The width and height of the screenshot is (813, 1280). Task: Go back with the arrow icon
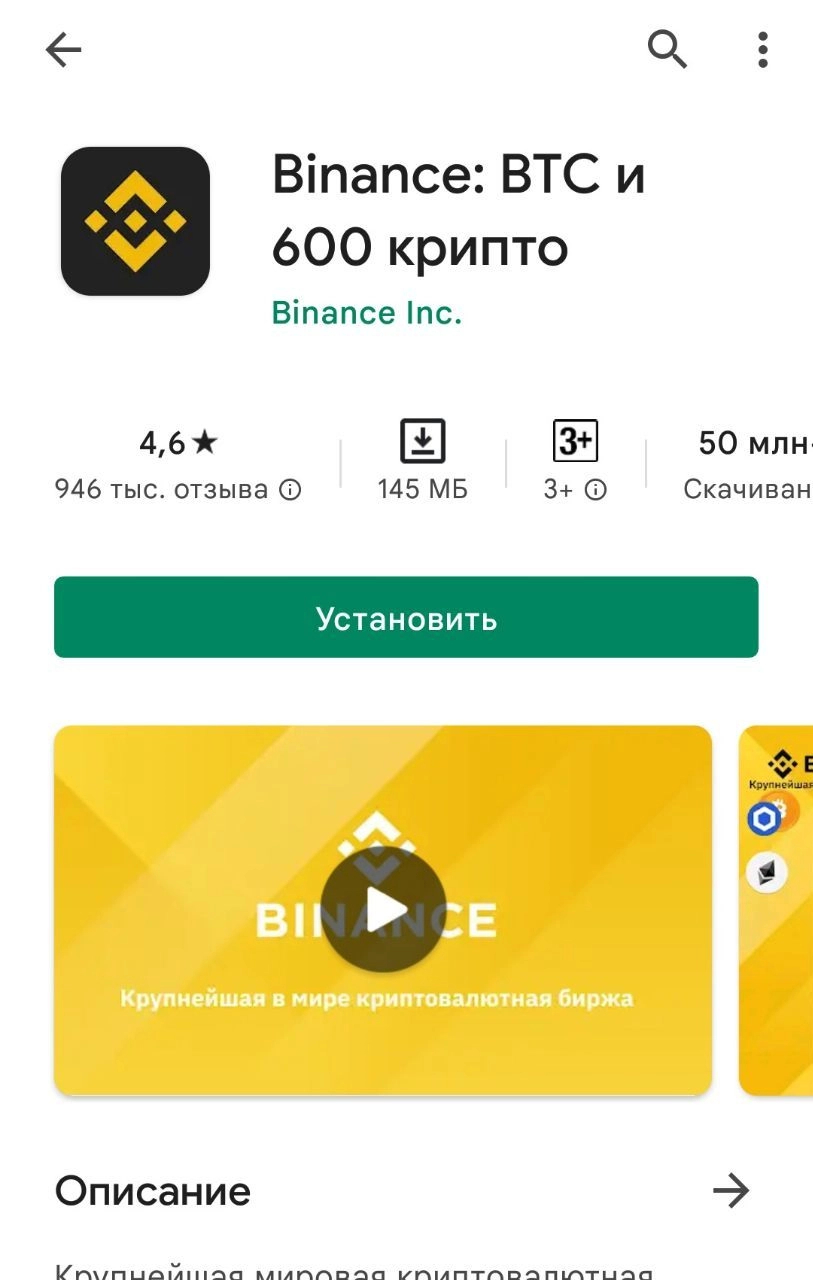coord(63,49)
